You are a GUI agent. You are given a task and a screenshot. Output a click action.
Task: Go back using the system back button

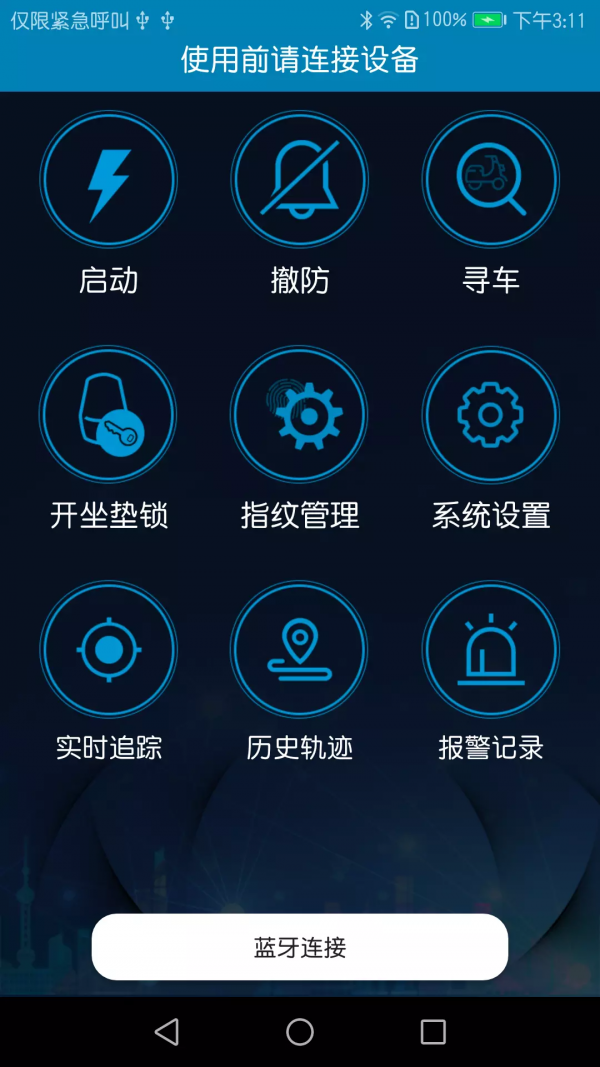(167, 1032)
